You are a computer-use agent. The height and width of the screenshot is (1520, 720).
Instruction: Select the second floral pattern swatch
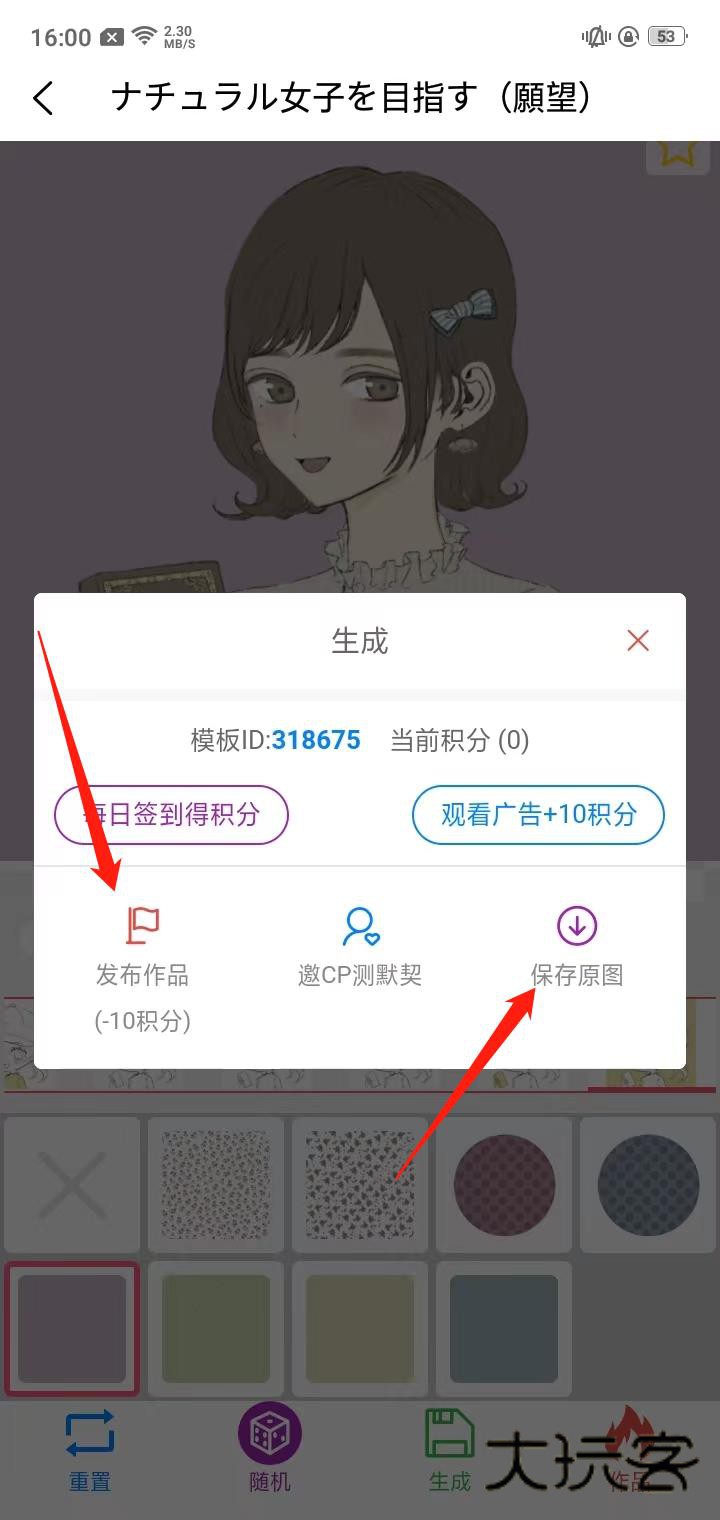point(360,1184)
